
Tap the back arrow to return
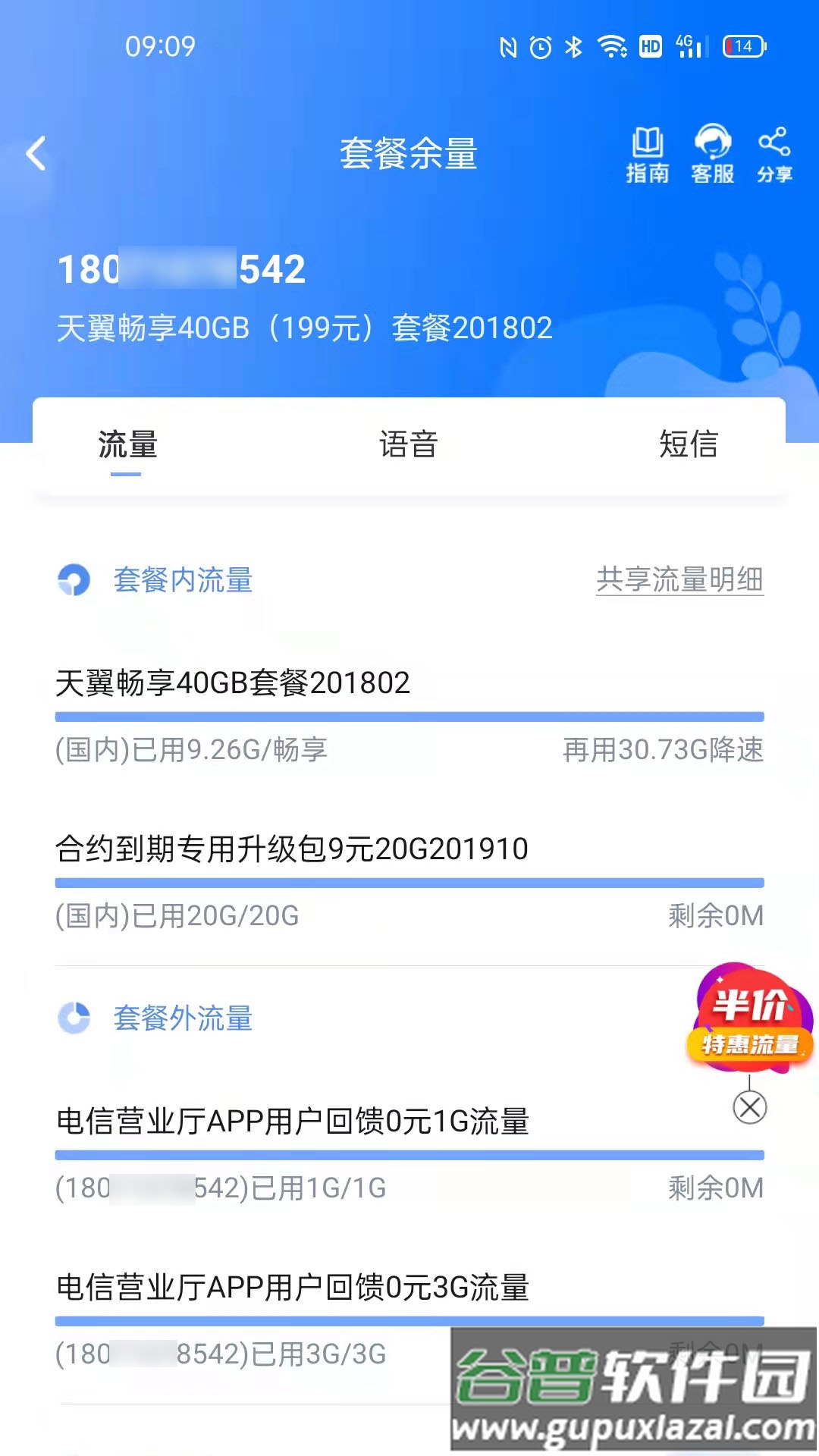(x=36, y=152)
